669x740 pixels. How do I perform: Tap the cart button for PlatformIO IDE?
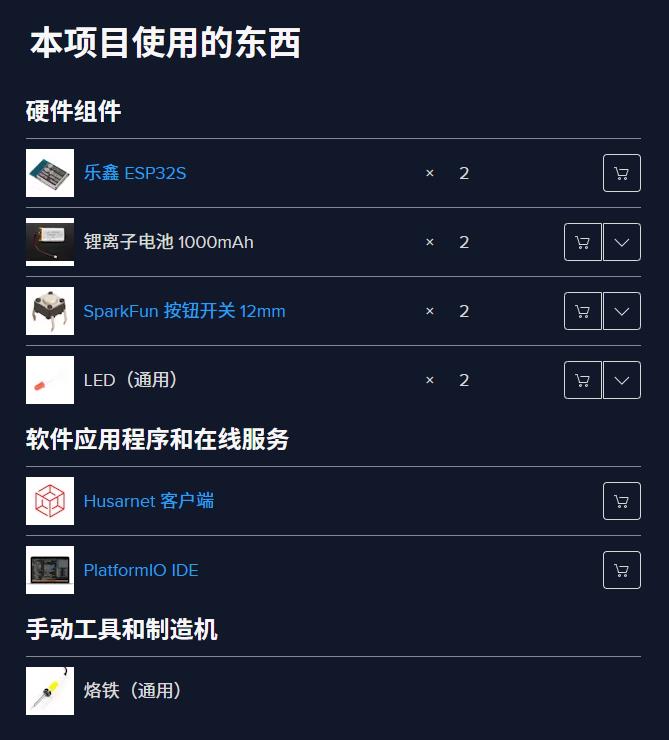621,570
